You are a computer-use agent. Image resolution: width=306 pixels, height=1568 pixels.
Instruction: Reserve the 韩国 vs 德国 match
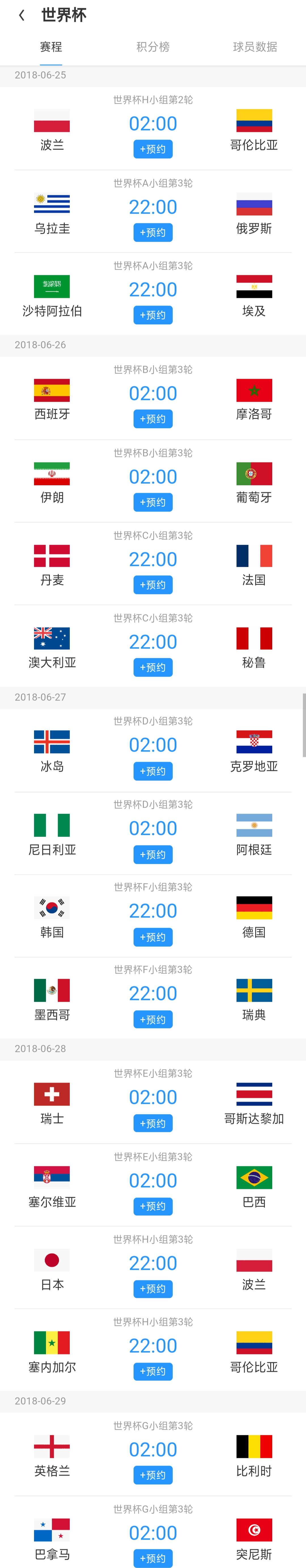coord(153,937)
